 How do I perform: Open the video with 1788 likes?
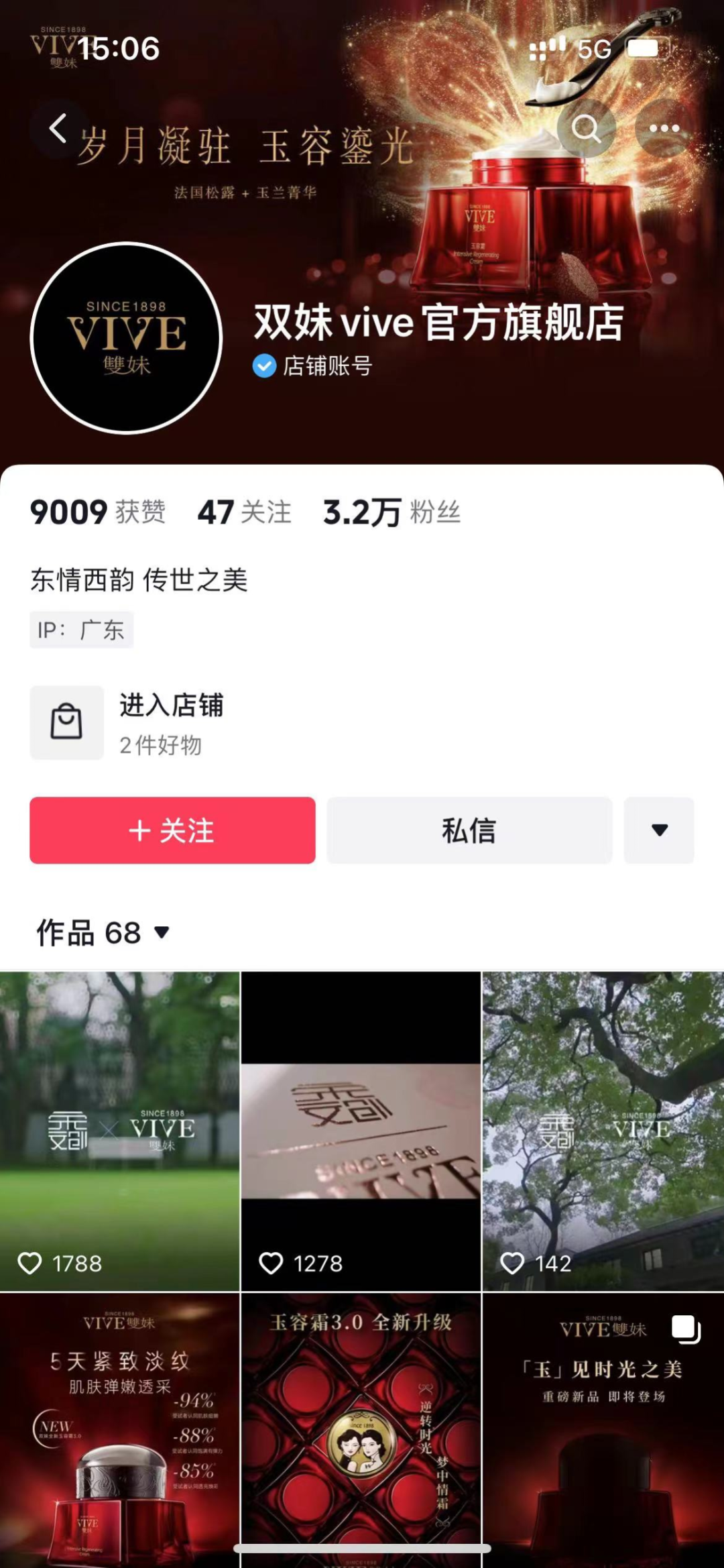click(x=119, y=1131)
